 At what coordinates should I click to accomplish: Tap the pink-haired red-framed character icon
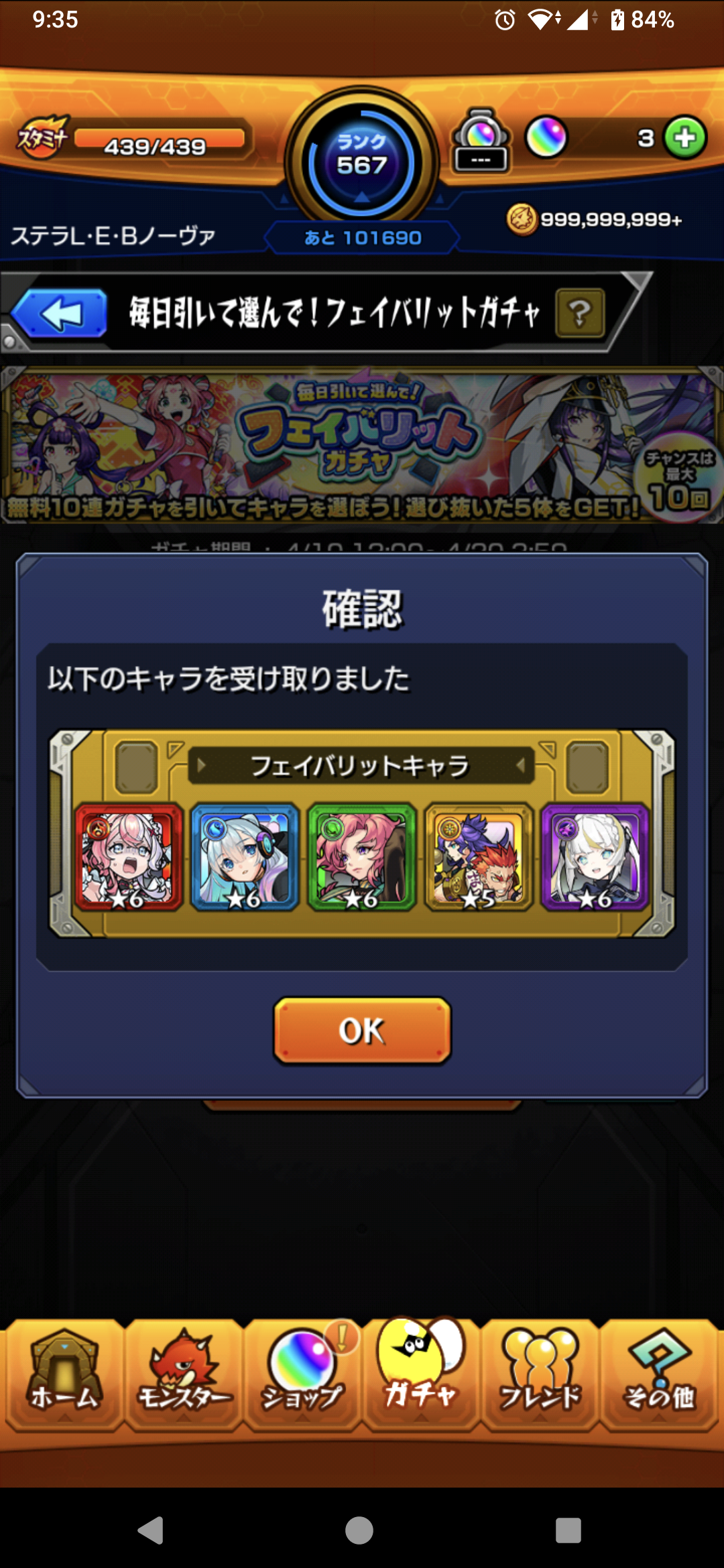click(129, 858)
